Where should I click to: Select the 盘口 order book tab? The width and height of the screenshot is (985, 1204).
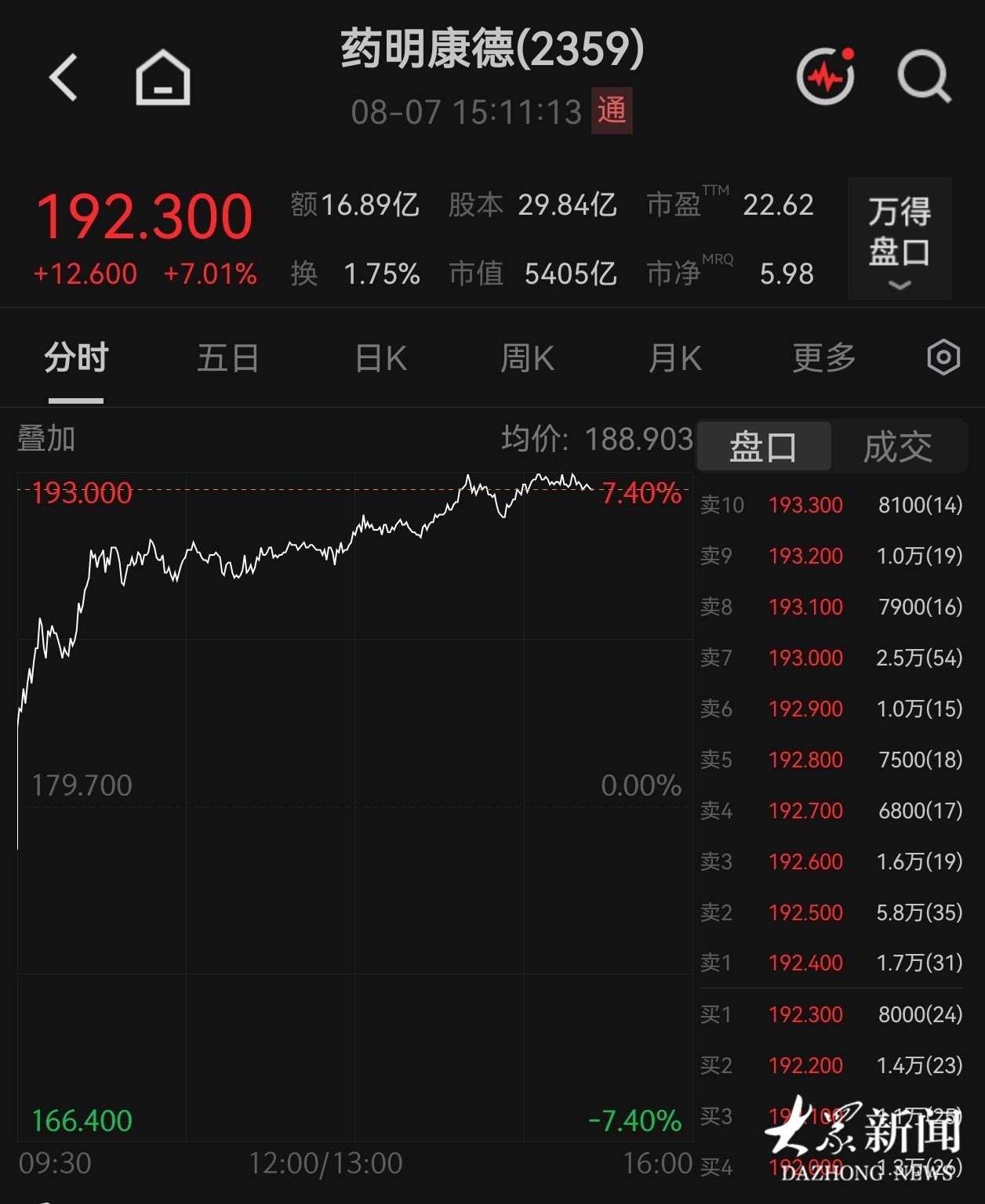coord(763,447)
